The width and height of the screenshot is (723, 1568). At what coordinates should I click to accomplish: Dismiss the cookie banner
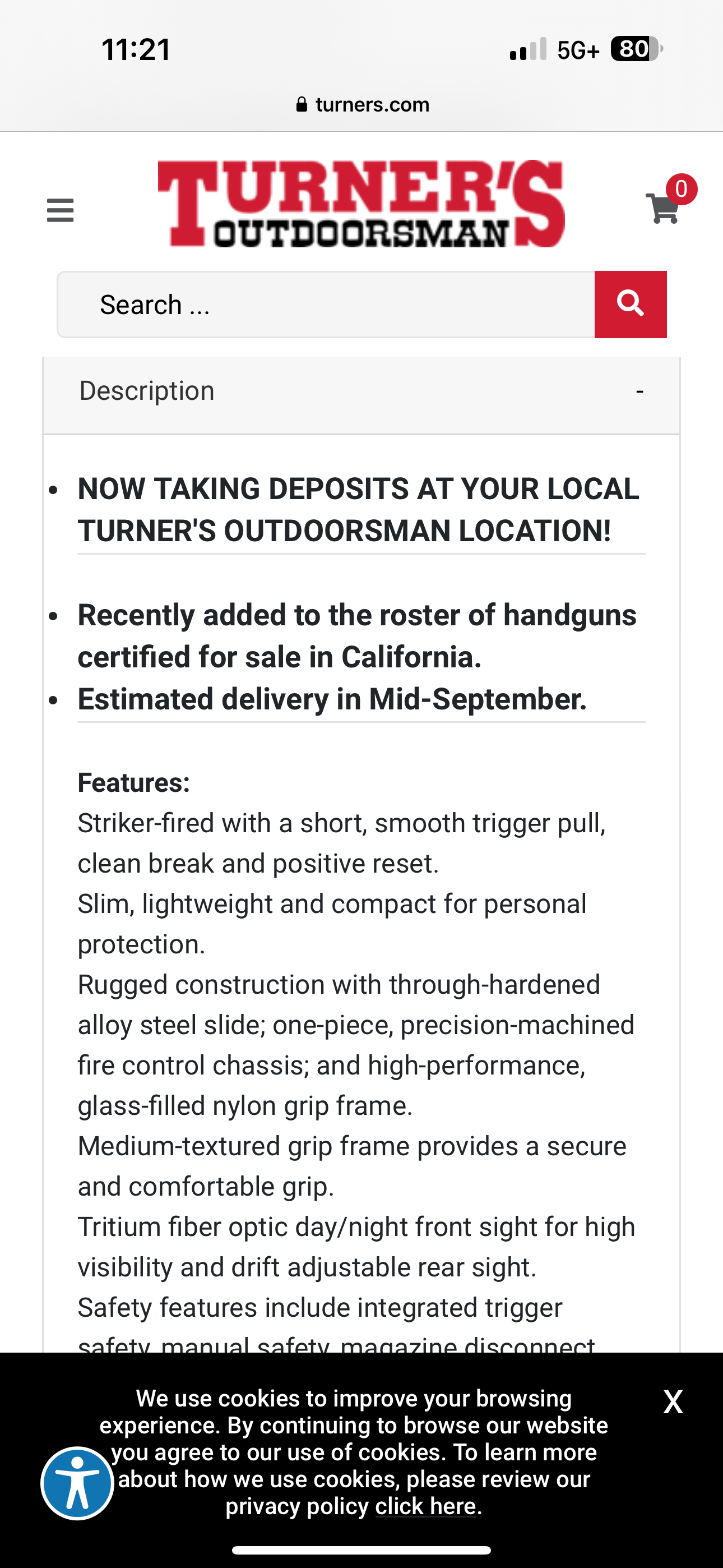tap(673, 1402)
